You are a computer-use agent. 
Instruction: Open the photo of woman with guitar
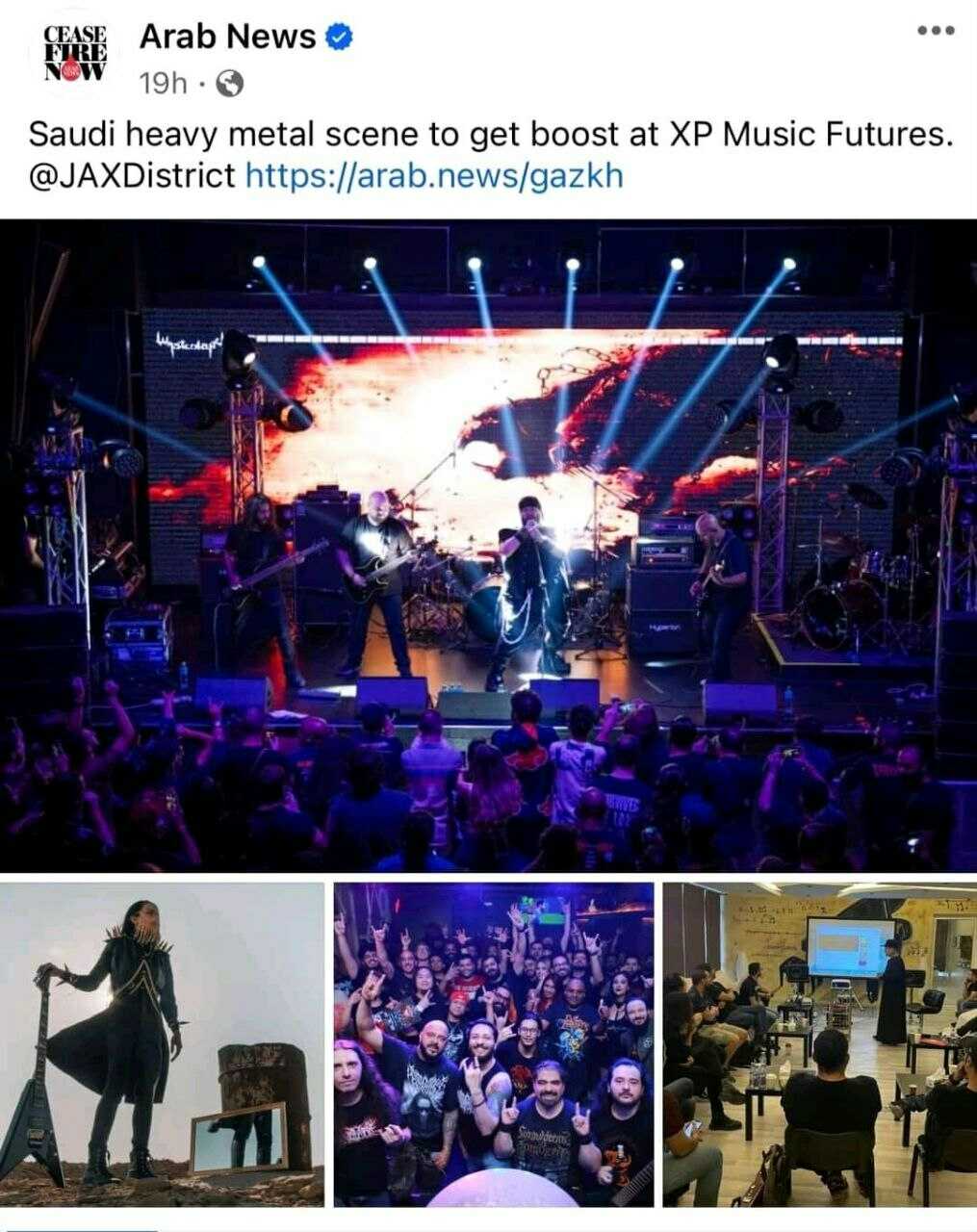(162, 1044)
